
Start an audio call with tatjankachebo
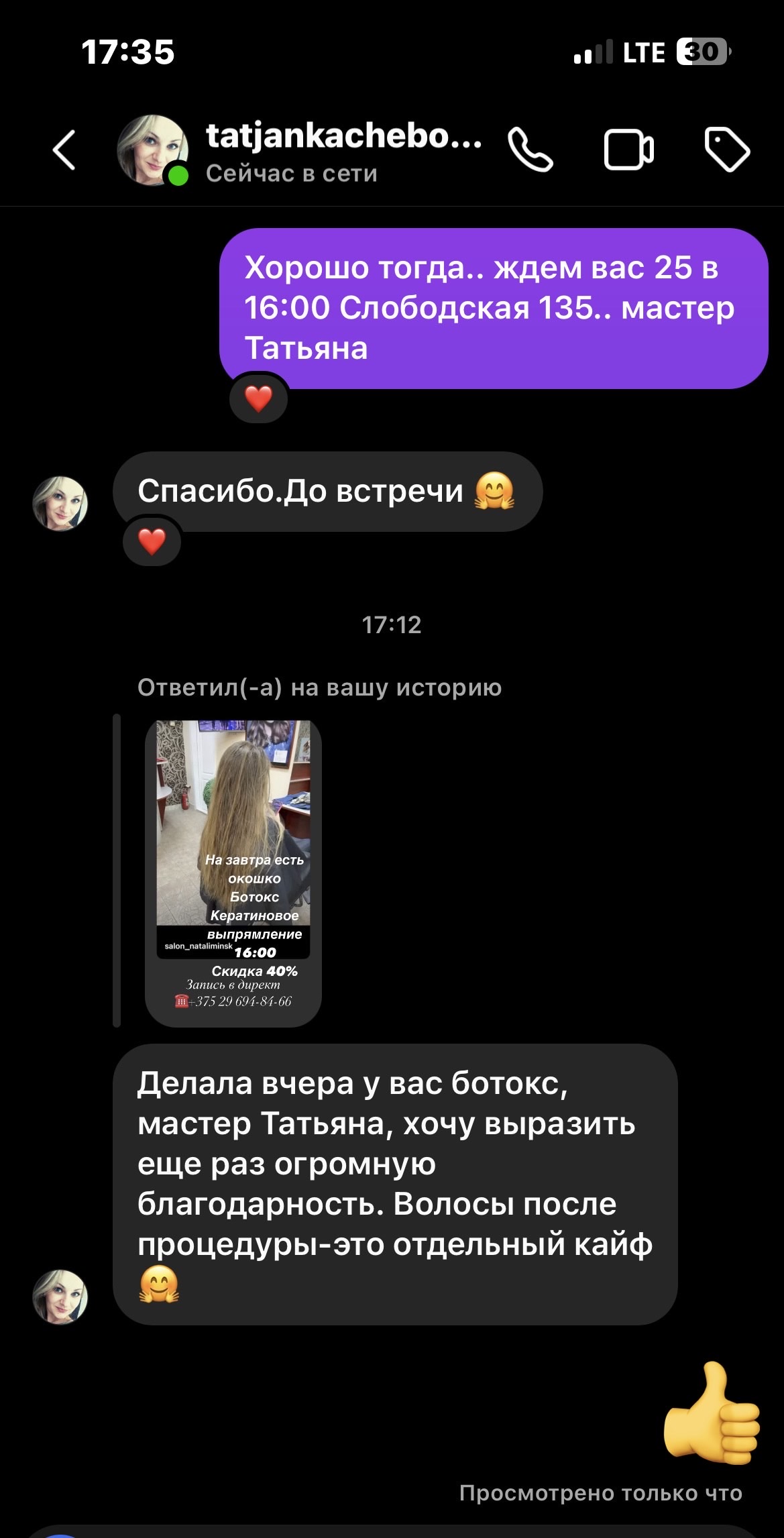pos(530,150)
